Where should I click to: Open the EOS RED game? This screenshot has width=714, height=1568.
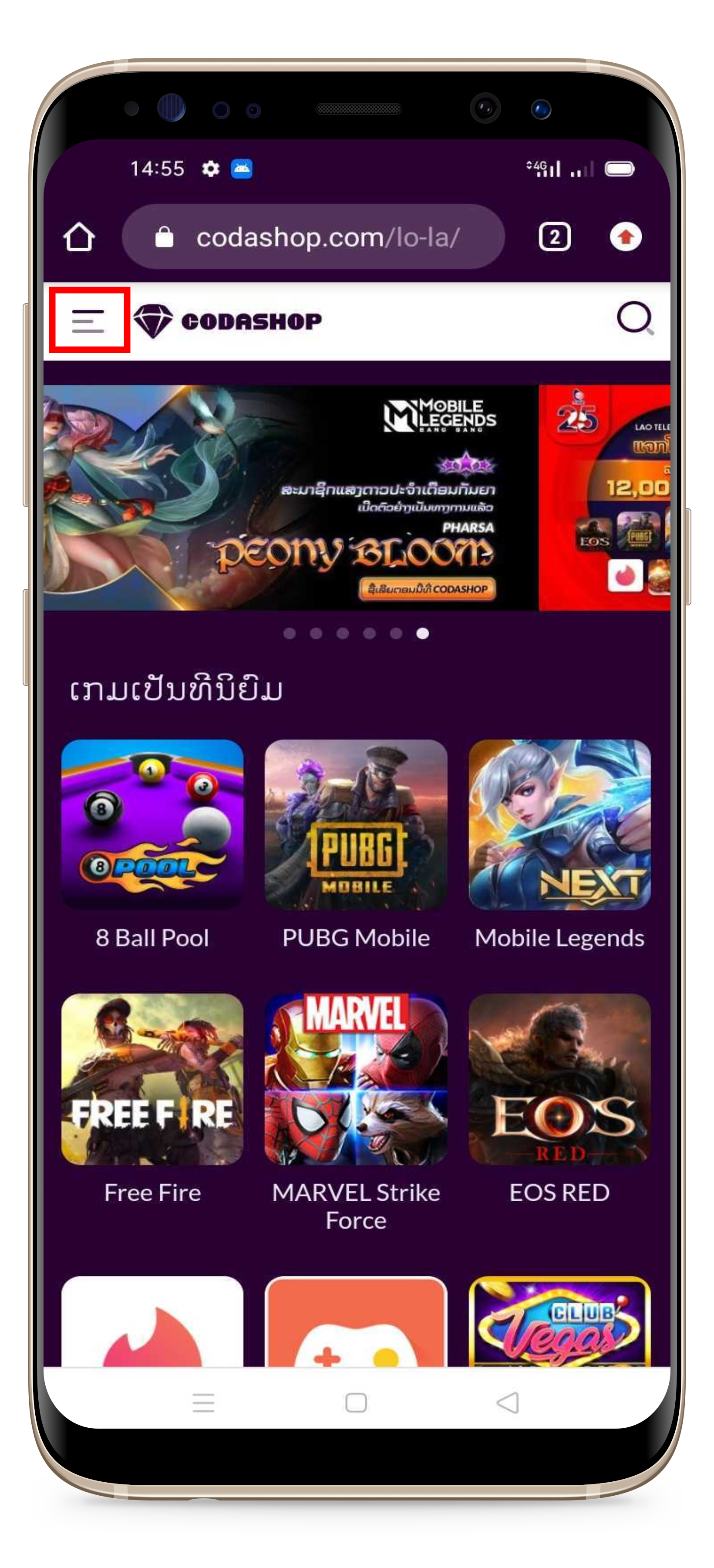tap(559, 1079)
